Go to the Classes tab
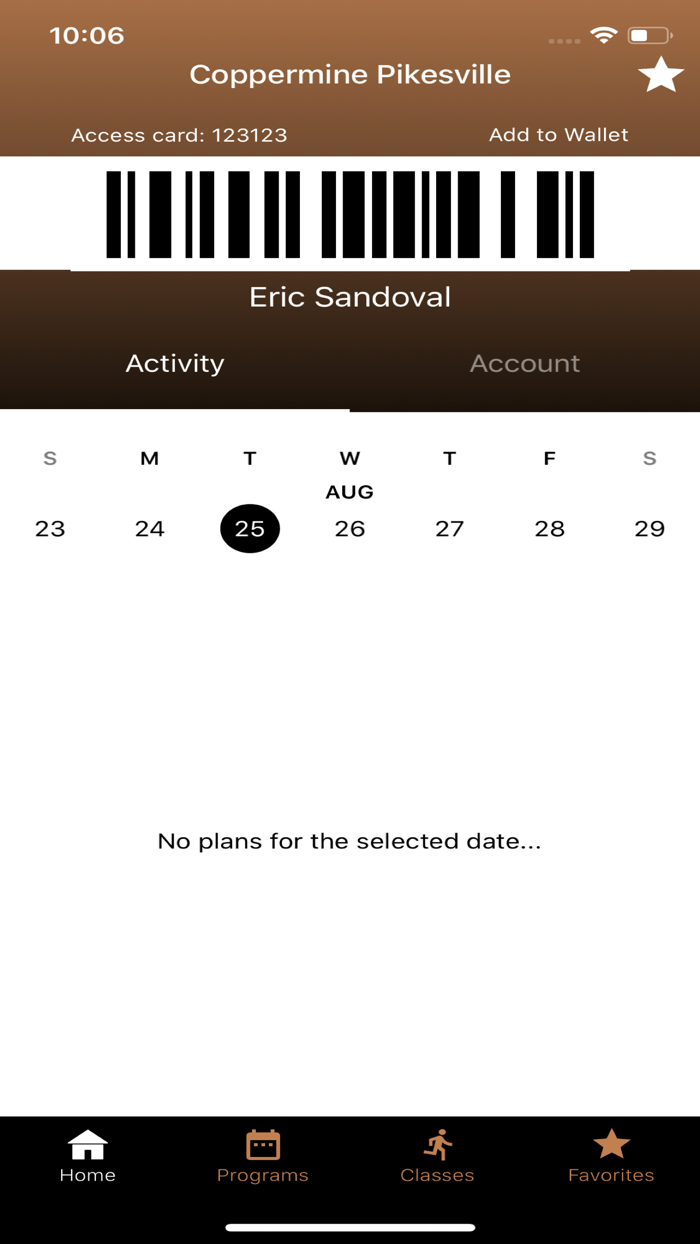The width and height of the screenshot is (700, 1244). (x=437, y=1157)
